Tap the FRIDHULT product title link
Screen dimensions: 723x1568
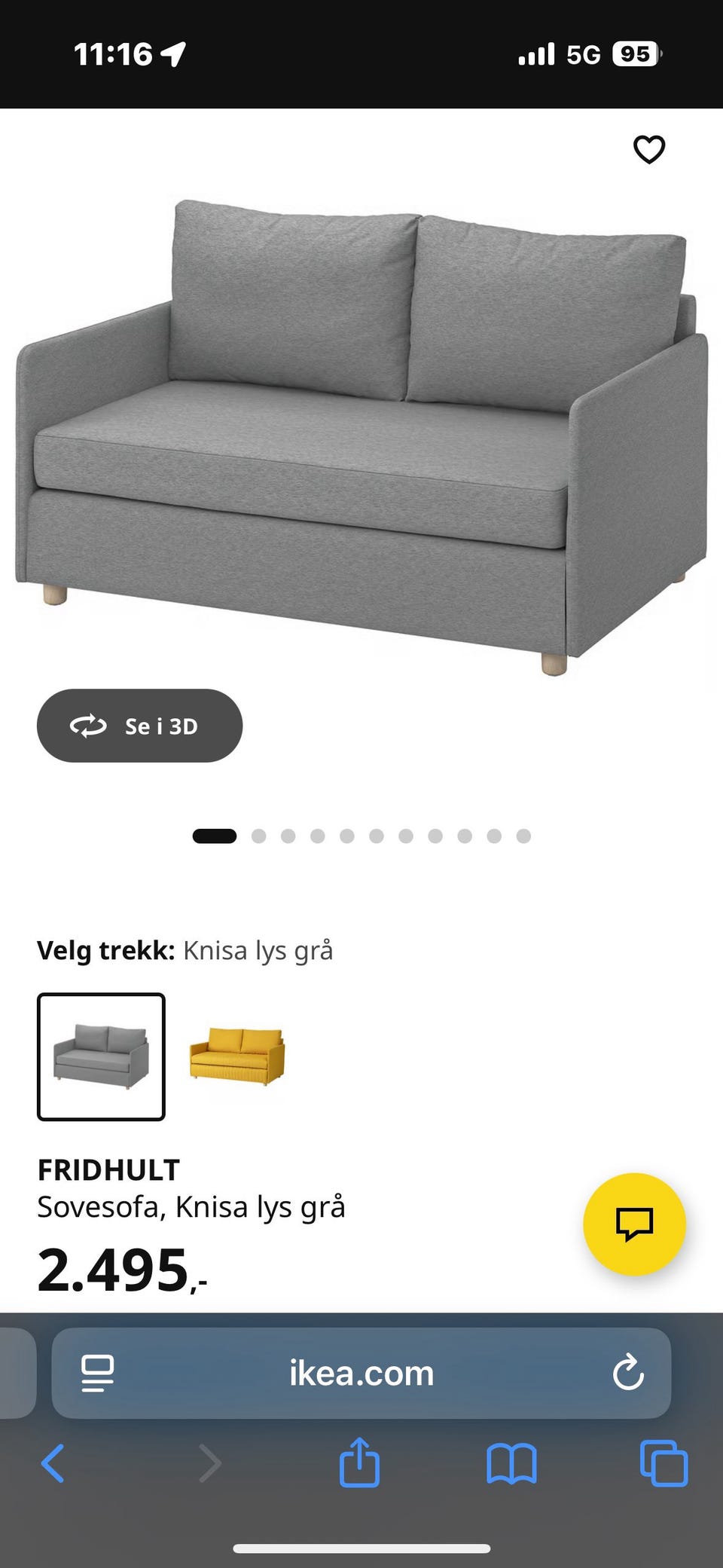coord(108,1169)
